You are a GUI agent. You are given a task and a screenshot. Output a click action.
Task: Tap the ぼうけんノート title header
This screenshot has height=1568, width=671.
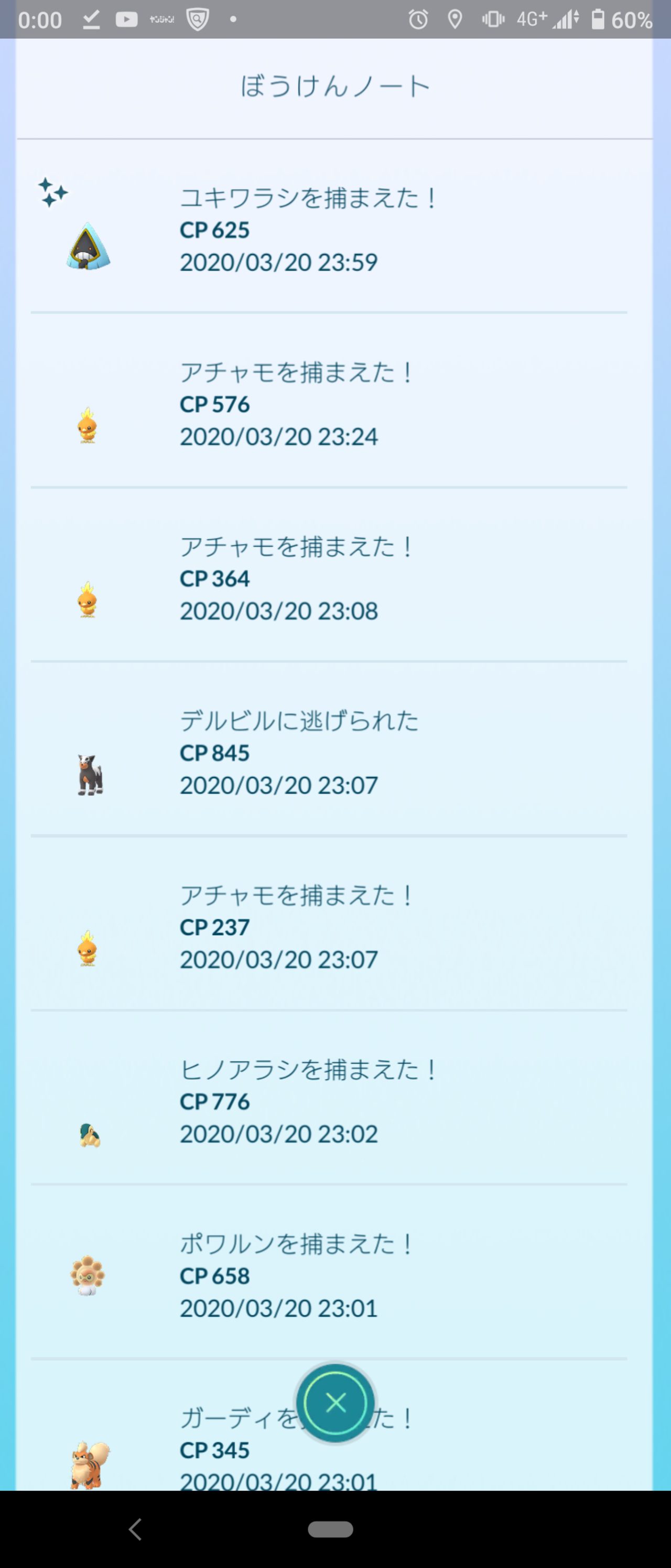click(335, 85)
